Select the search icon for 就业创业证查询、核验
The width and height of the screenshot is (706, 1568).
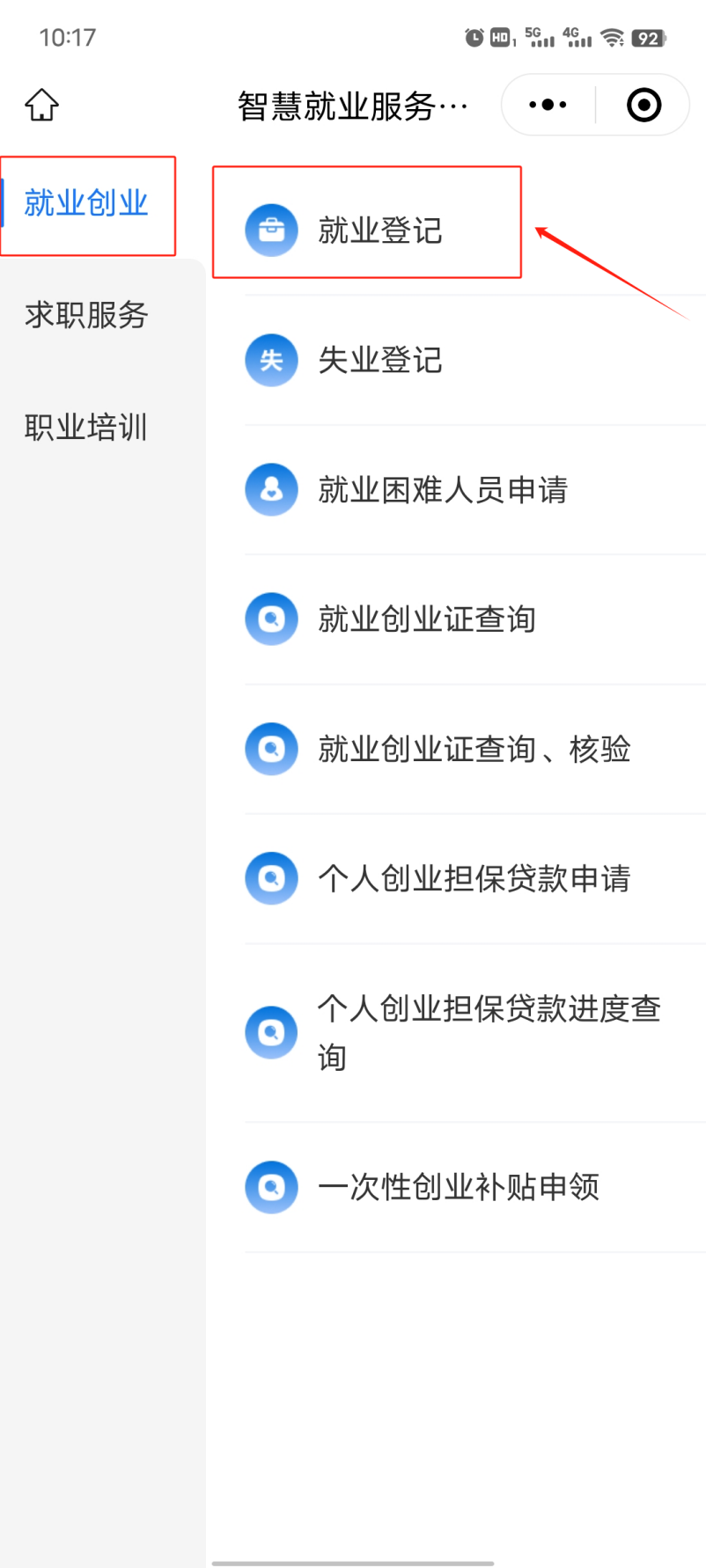271,749
